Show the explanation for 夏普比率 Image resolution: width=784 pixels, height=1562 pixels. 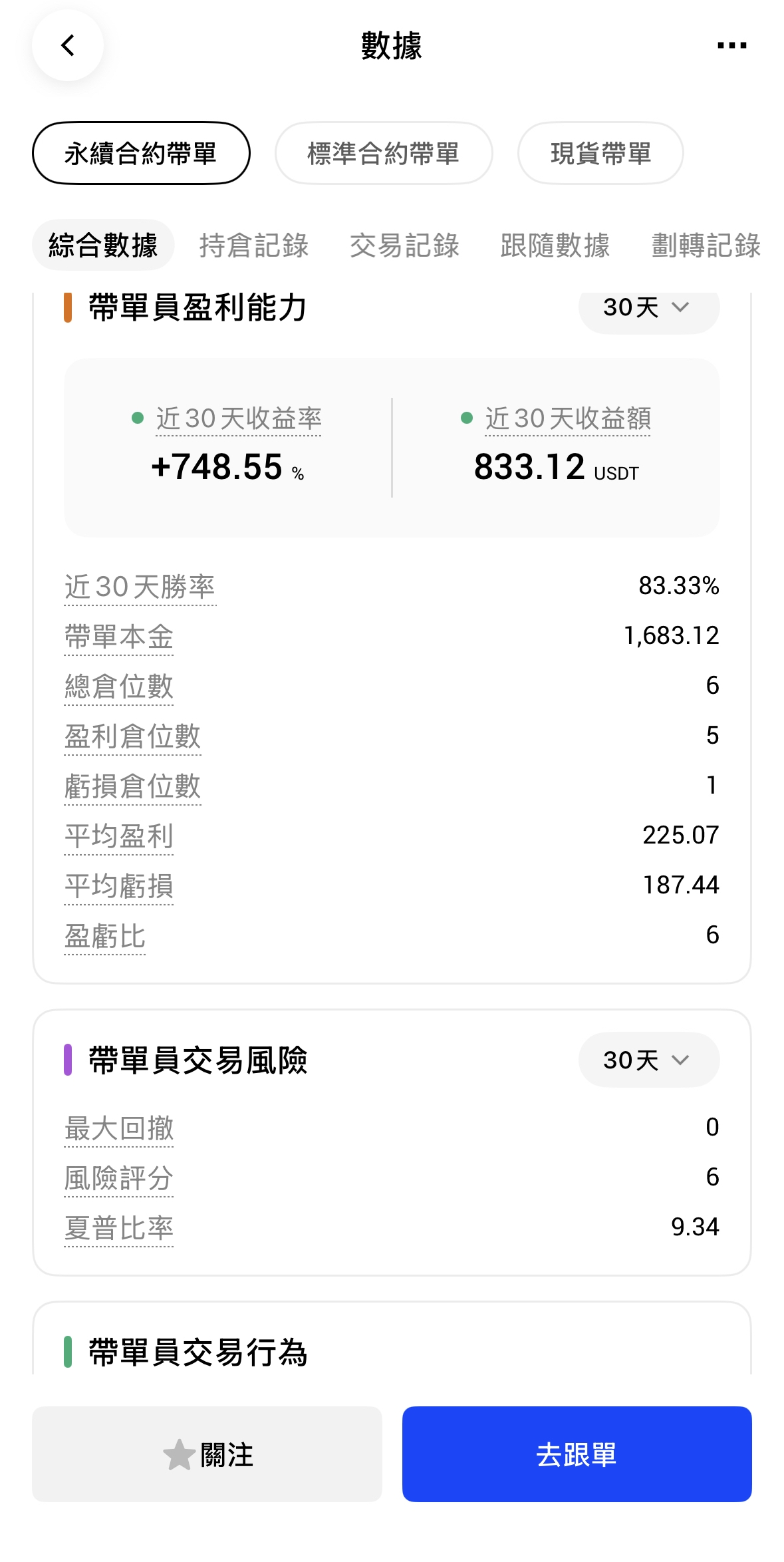click(x=119, y=1228)
